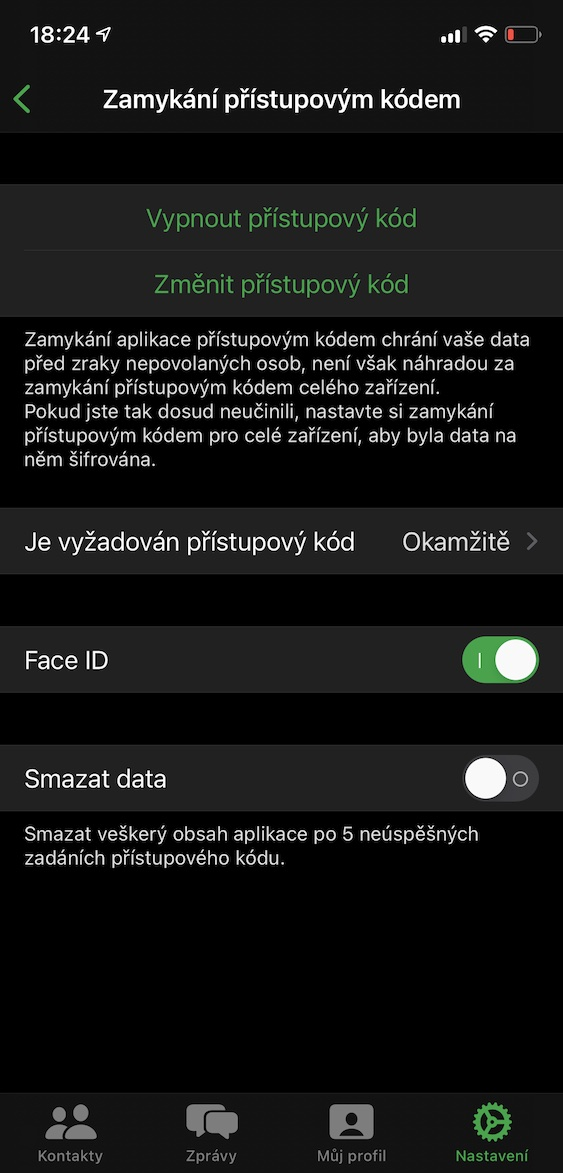Open Je vyžadován přístupový kód setting
This screenshot has width=563, height=1173.
[x=281, y=542]
